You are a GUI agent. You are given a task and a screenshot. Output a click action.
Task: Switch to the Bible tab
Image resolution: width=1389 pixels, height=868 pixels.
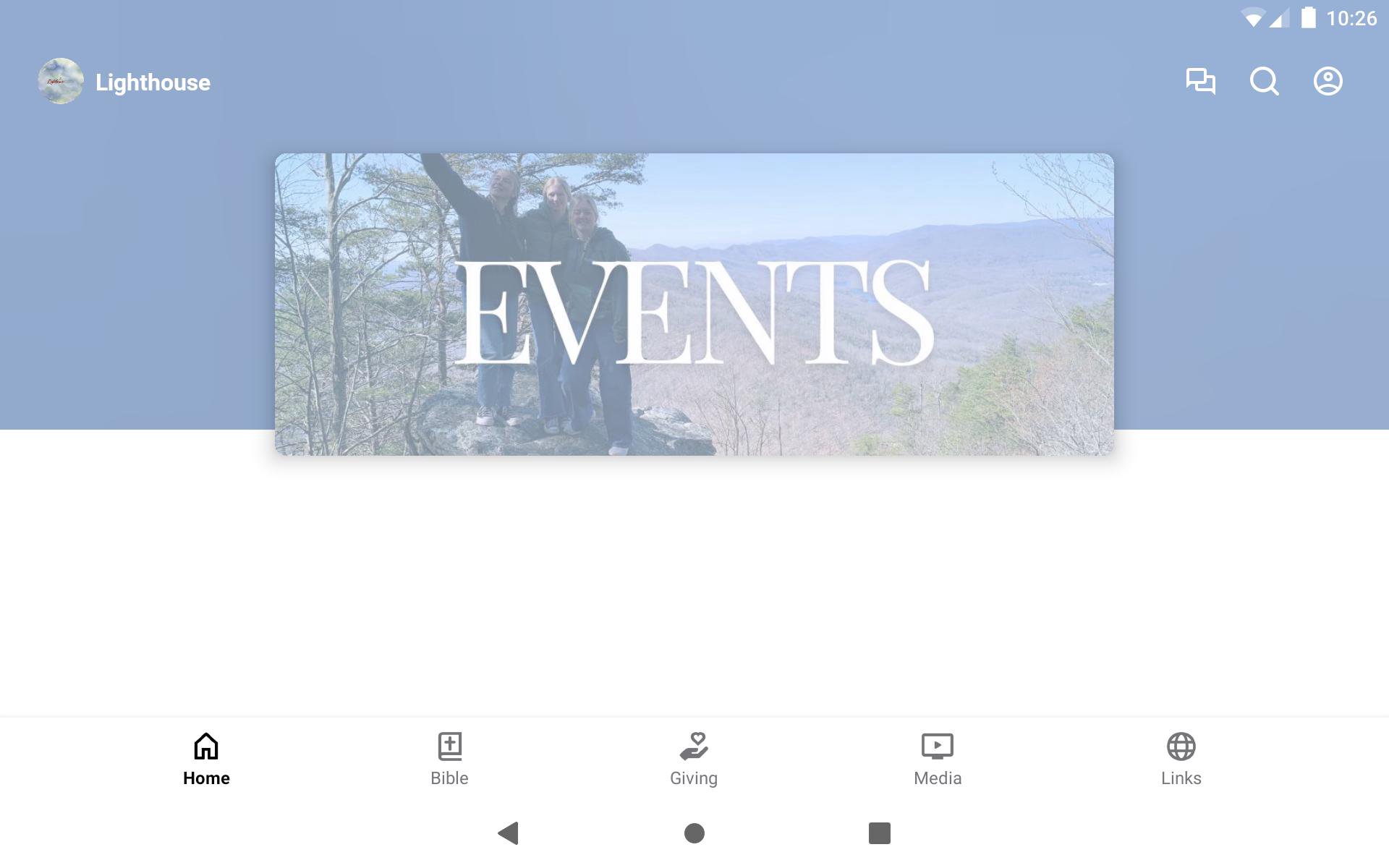449,759
